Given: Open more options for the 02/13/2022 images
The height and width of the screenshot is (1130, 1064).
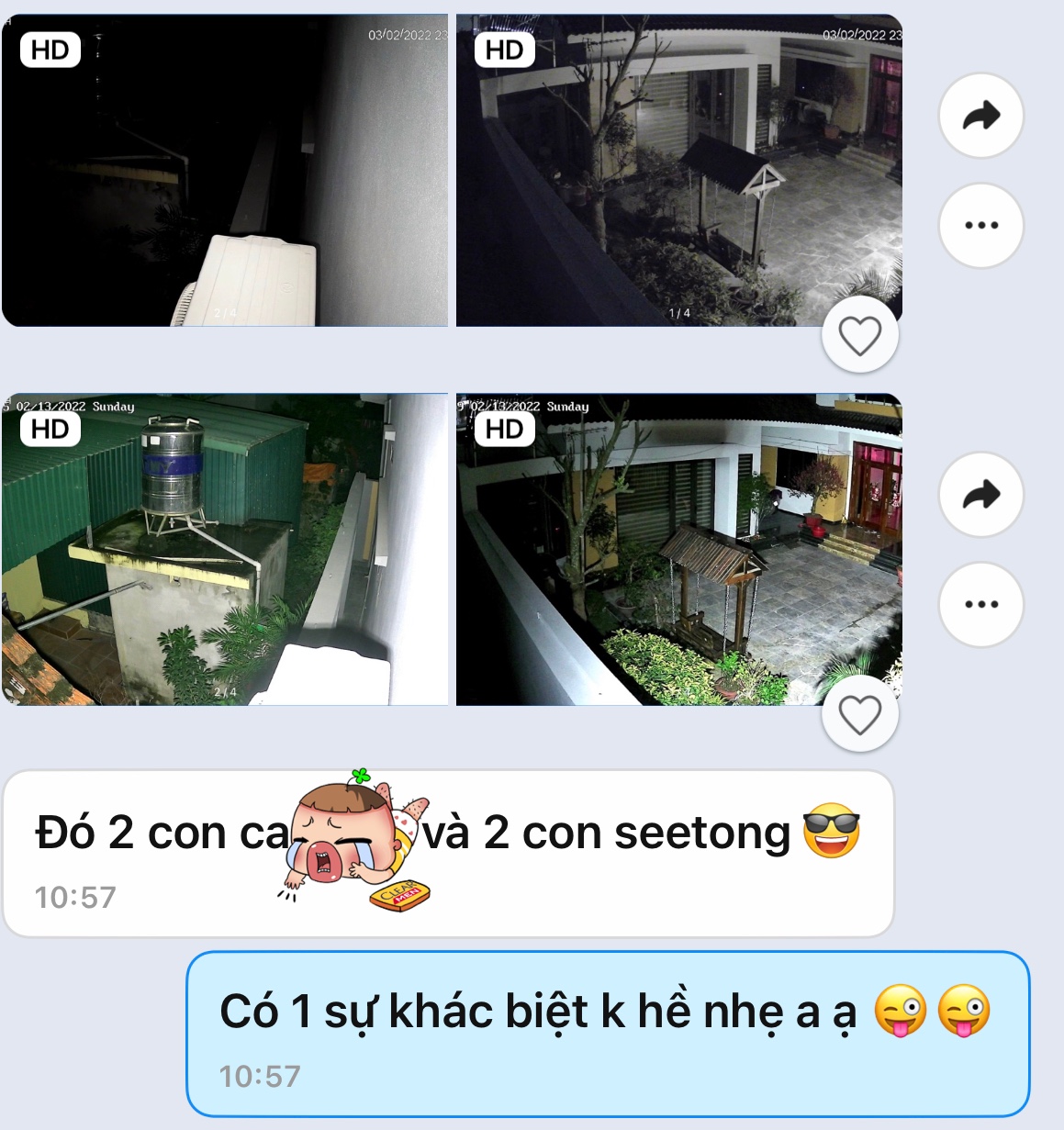Looking at the screenshot, I should [980, 604].
